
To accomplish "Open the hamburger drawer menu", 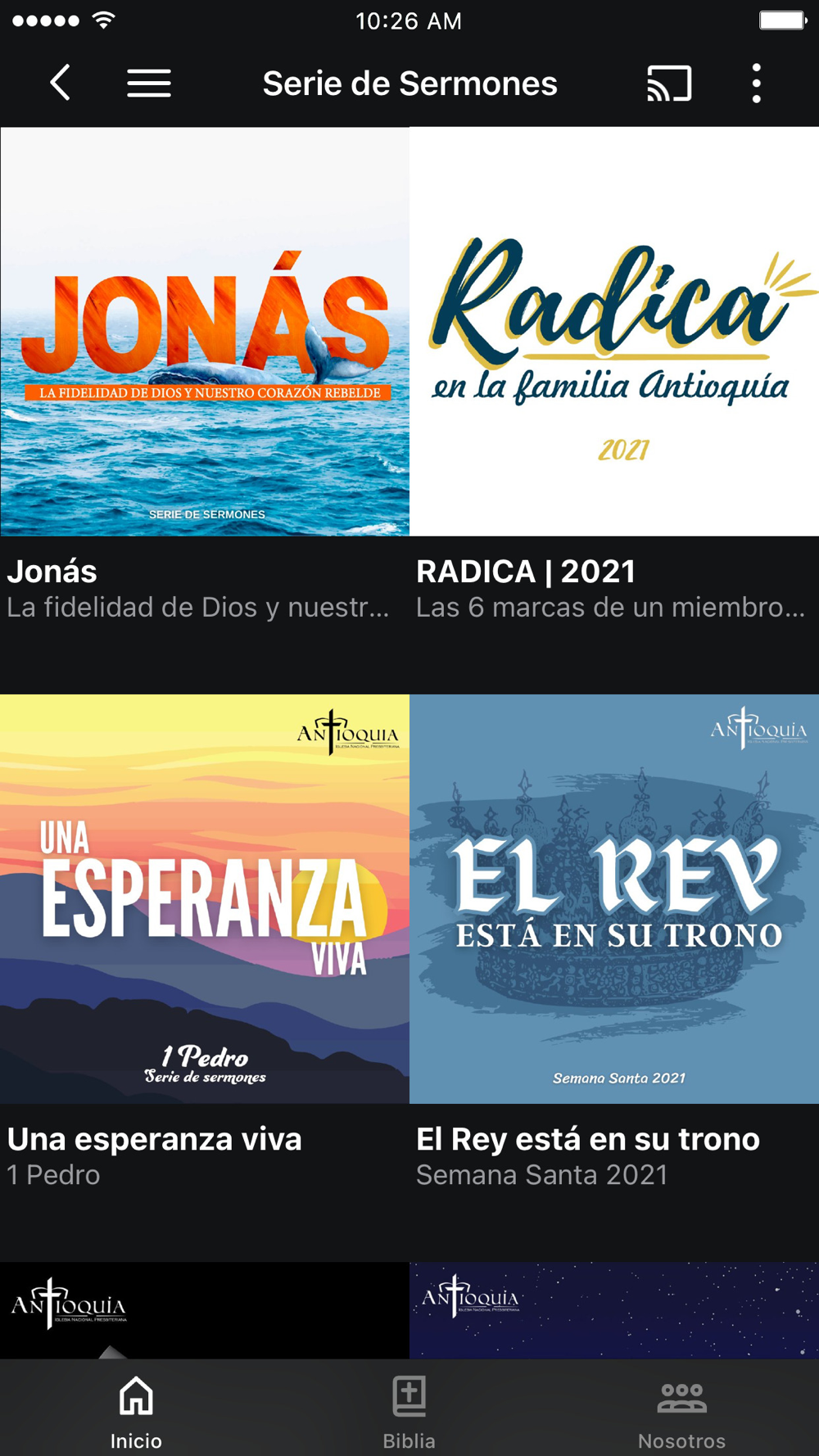I will tap(149, 83).
